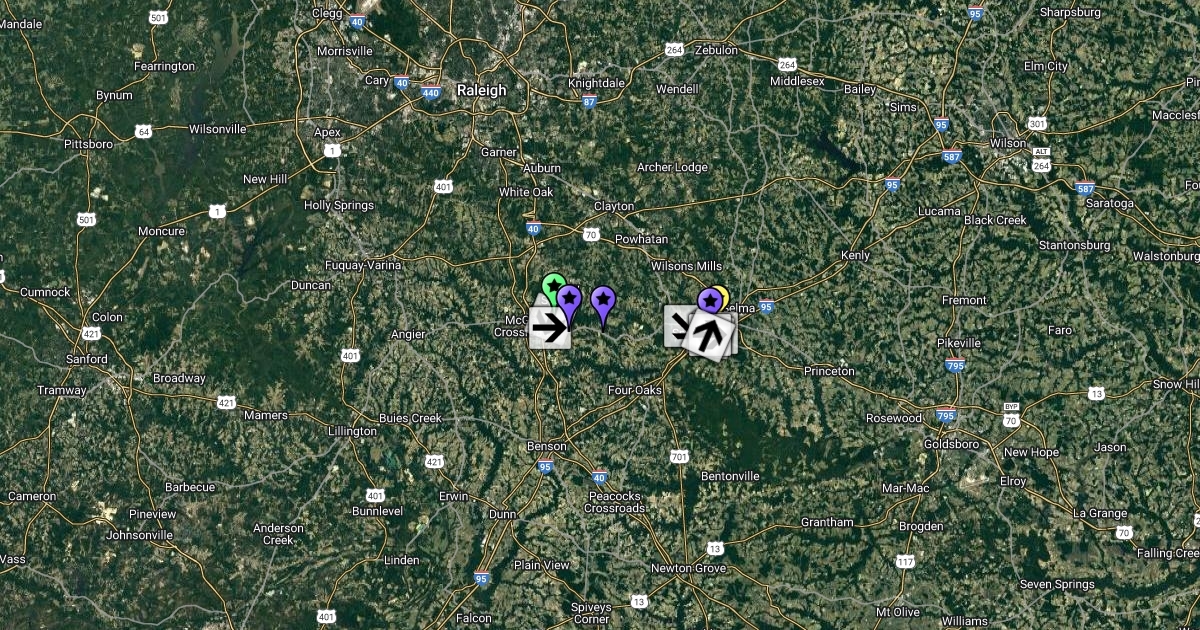Screen dimensions: 1200x630
Task: Open the yellow pin near Selma
Action: click(722, 295)
